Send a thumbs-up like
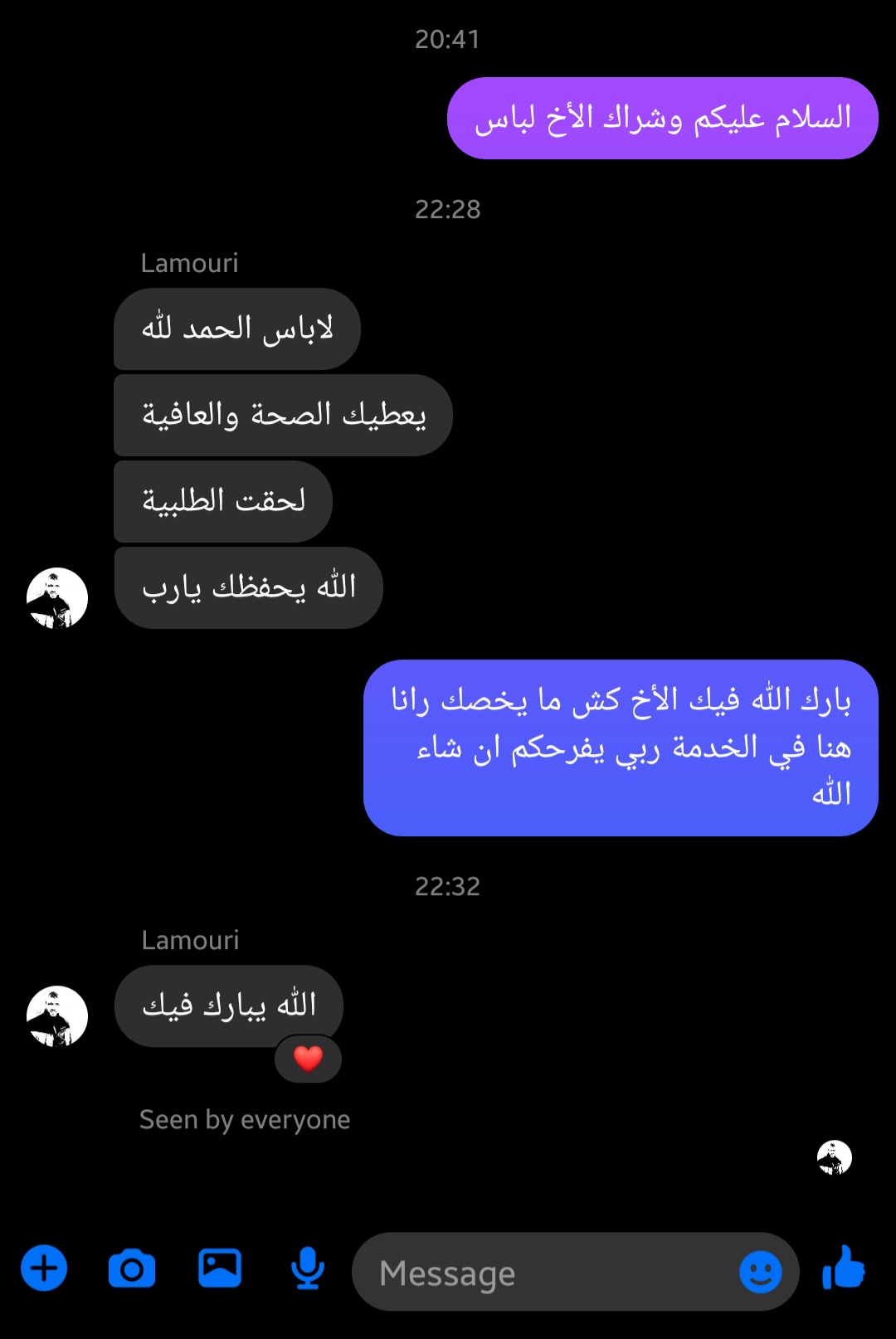896x1339 pixels. (x=844, y=1268)
